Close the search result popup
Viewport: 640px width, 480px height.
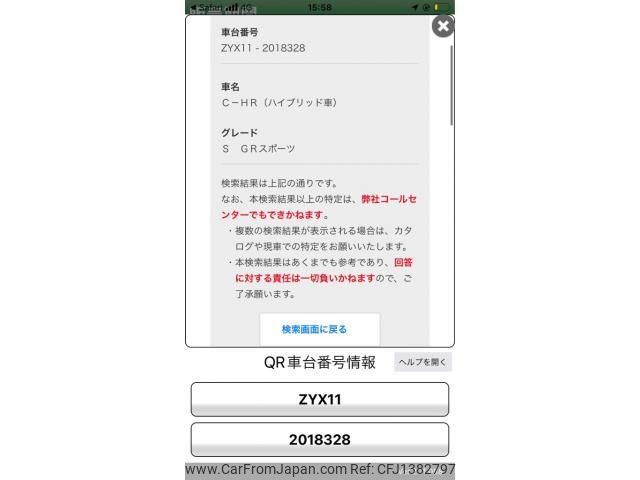pos(442,27)
